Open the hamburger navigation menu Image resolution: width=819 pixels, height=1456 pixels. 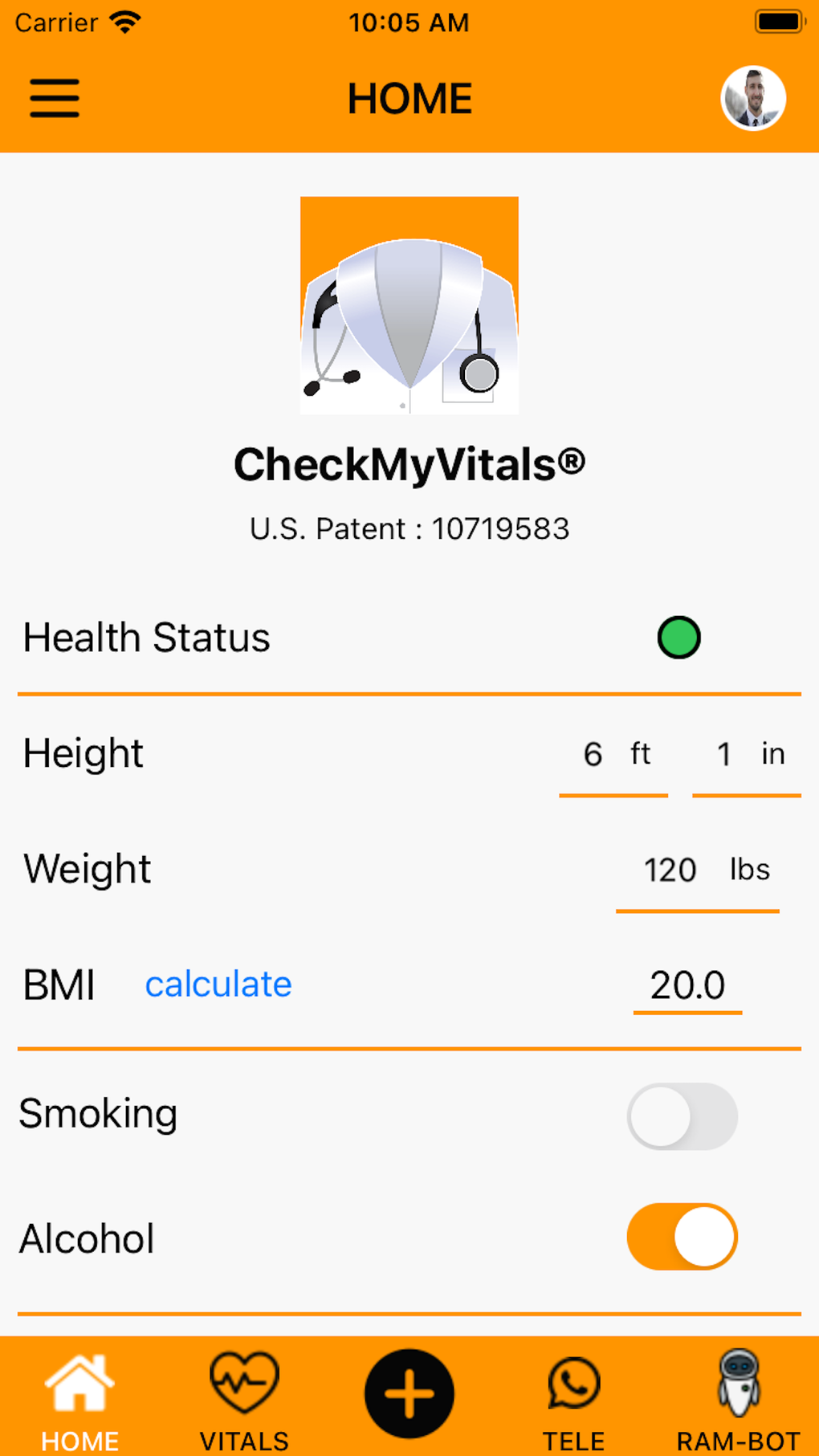click(x=55, y=98)
